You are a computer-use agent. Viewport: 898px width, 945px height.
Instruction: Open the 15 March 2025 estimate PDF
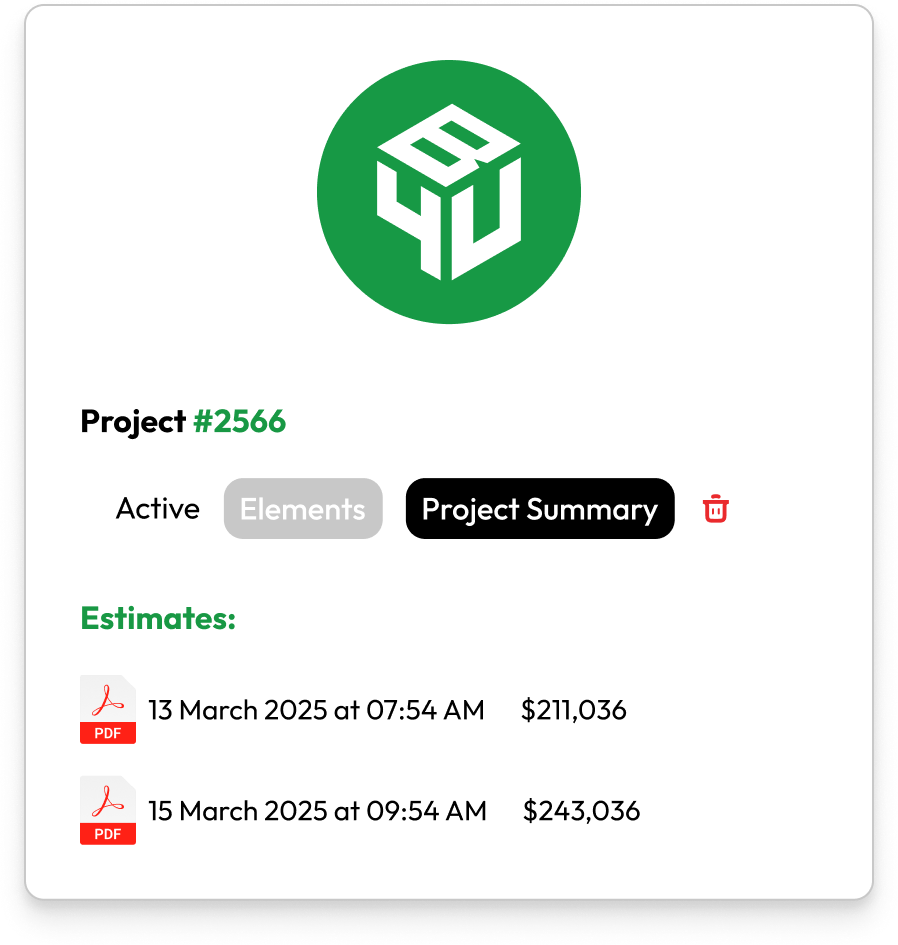(108, 810)
